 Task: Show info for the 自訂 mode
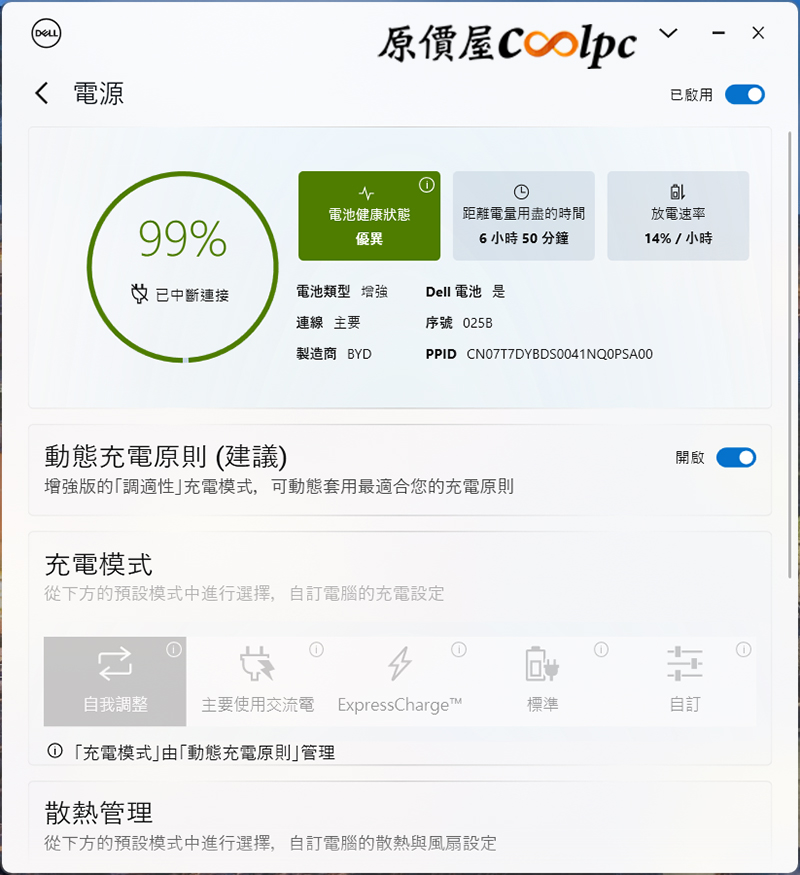(743, 650)
